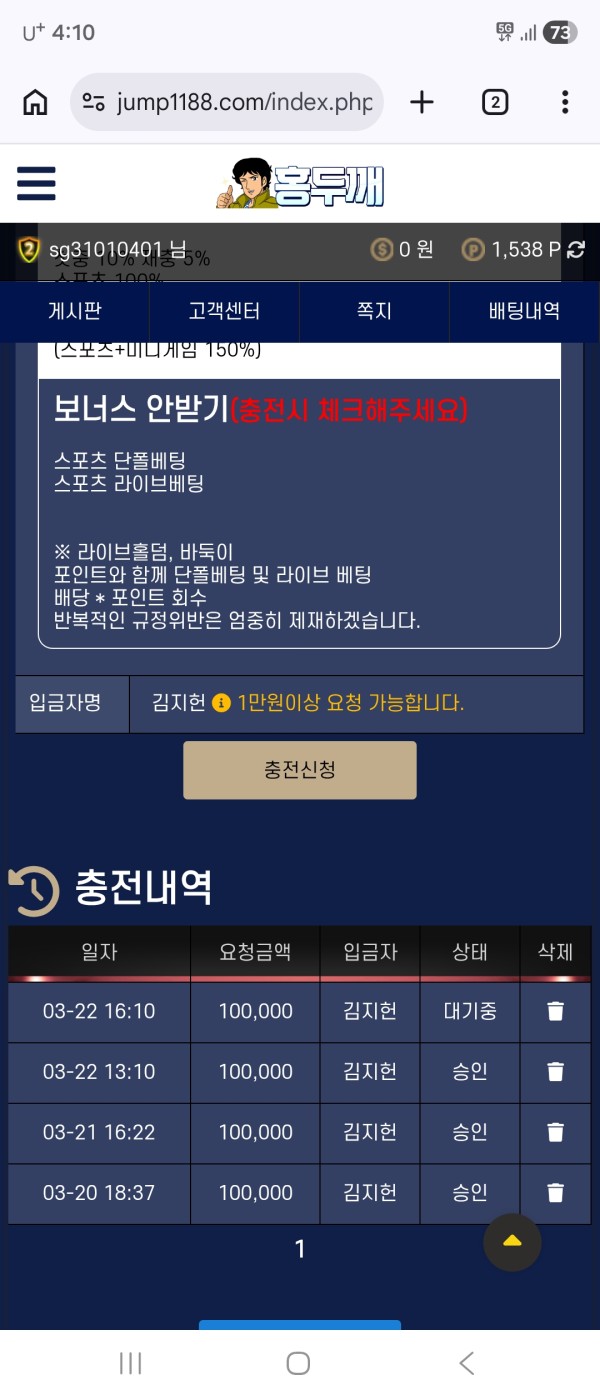Switch to 고객센터 tab

coord(224,311)
